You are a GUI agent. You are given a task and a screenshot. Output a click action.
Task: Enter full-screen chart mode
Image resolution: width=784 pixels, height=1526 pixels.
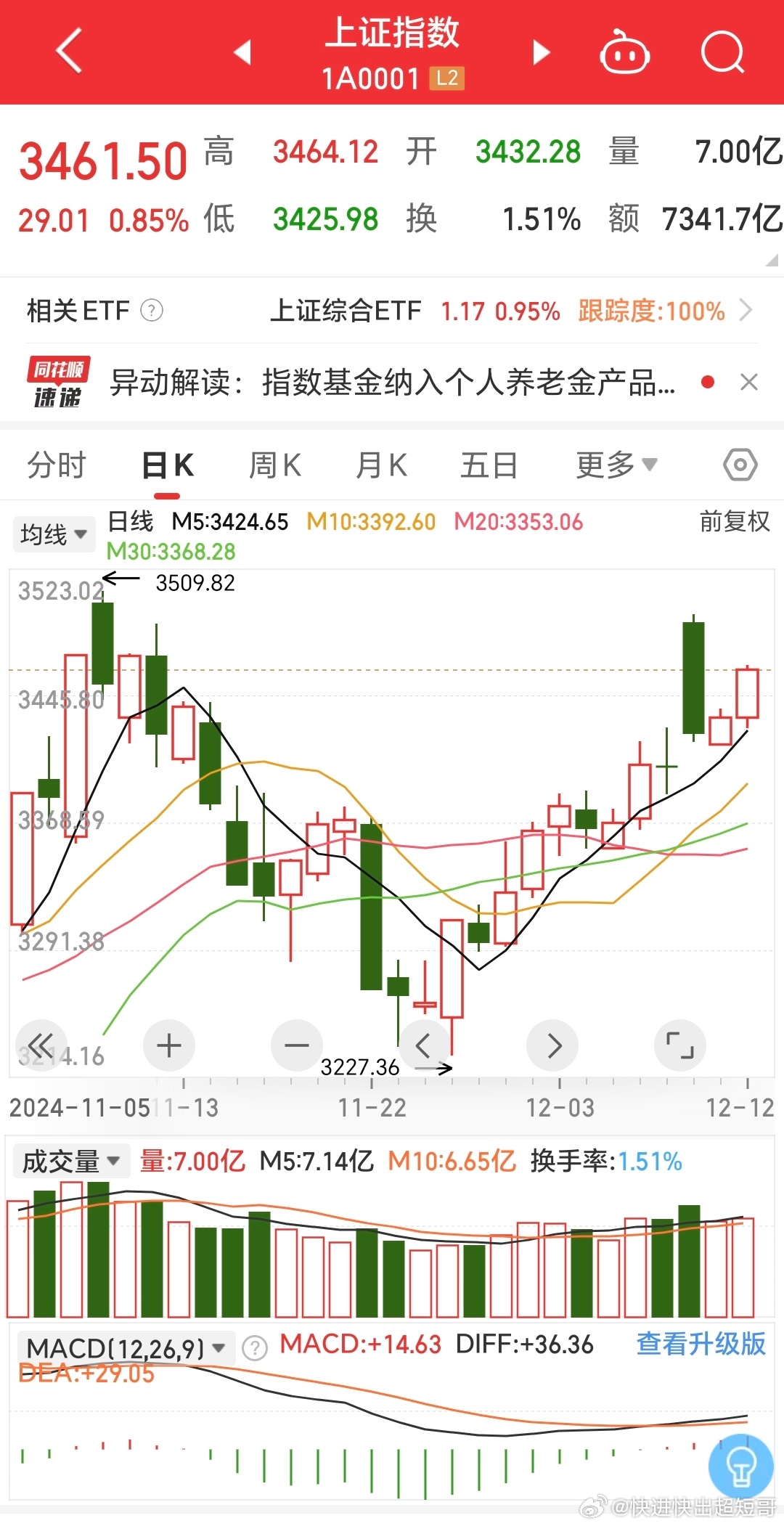click(x=680, y=1046)
